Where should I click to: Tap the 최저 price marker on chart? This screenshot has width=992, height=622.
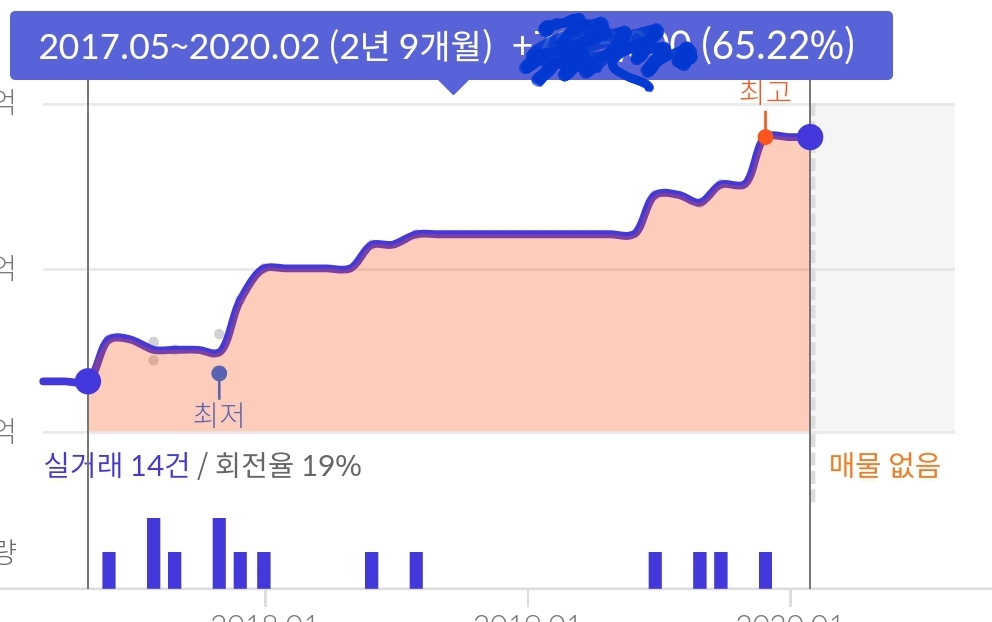tap(219, 374)
